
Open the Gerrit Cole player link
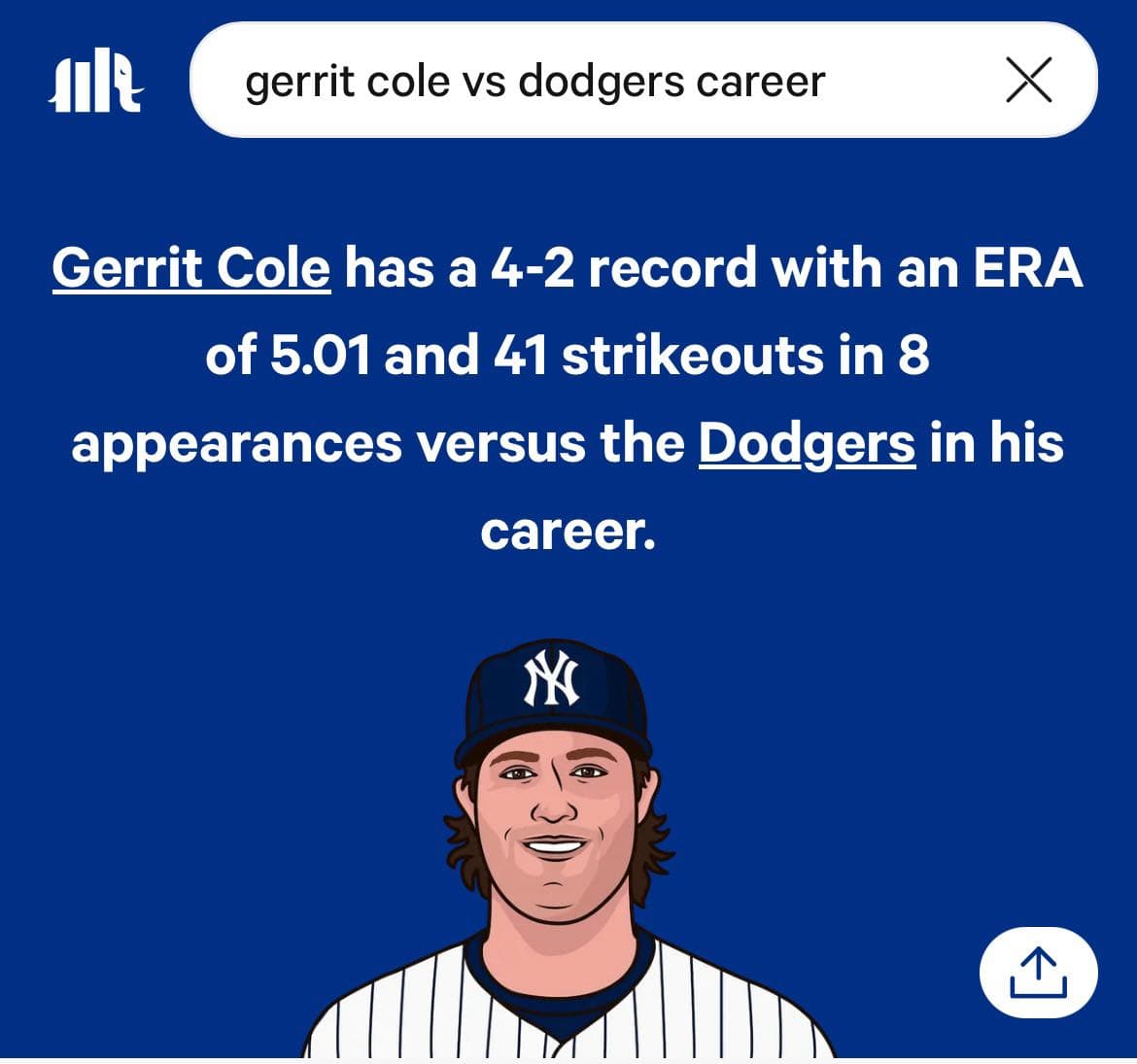(191, 268)
